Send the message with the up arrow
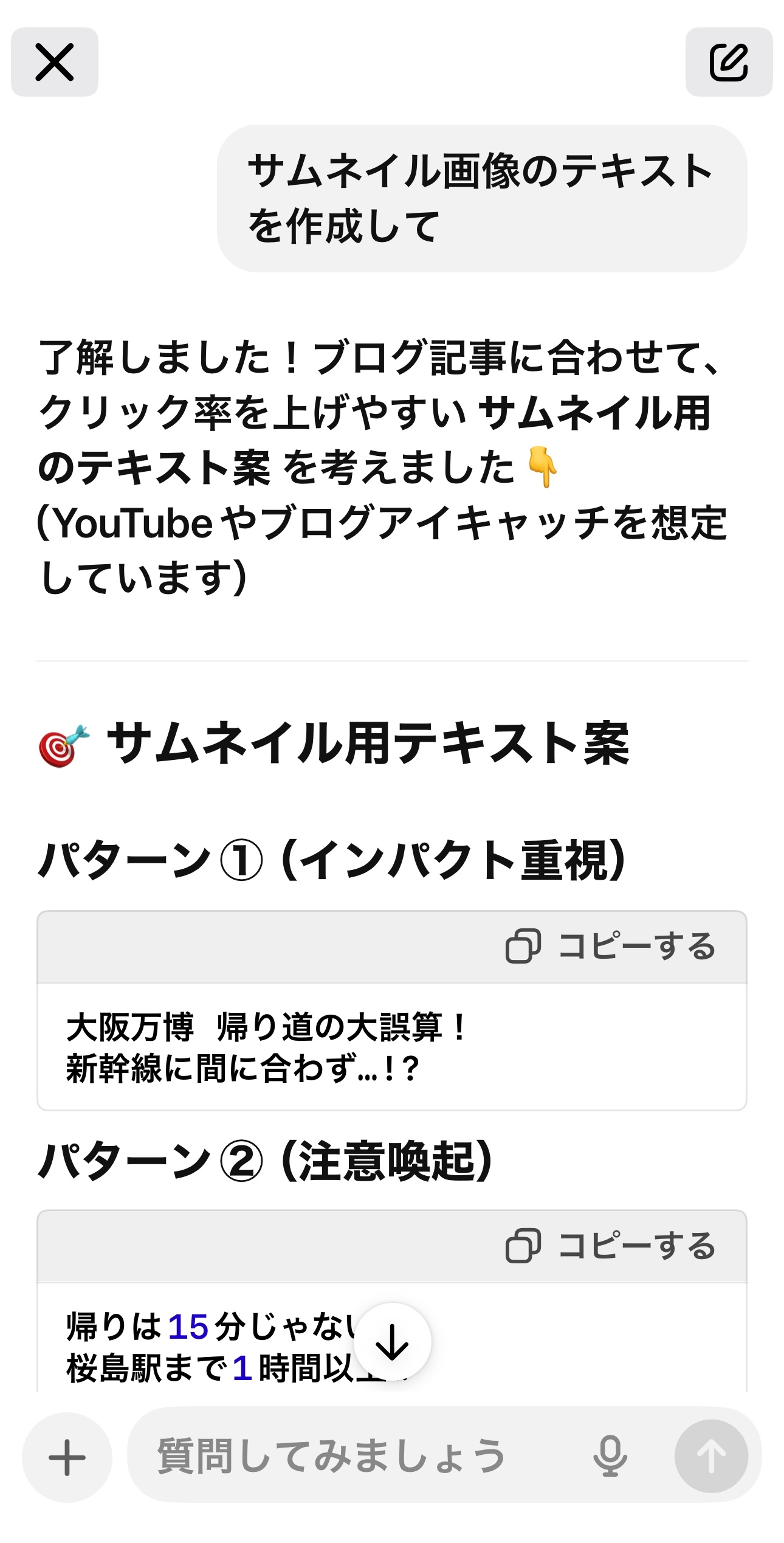This screenshot has width=784, height=1543. [x=711, y=1456]
